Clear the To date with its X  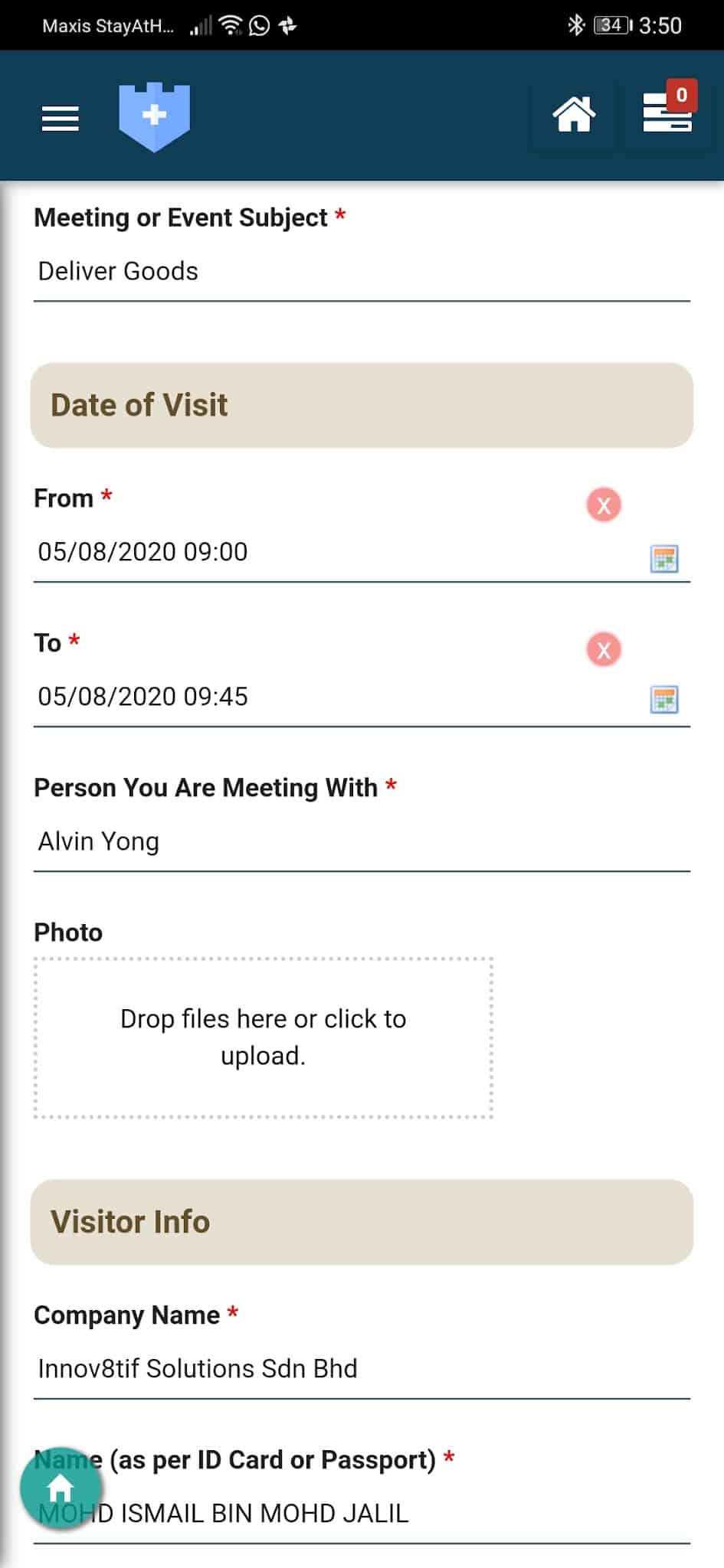click(x=604, y=650)
